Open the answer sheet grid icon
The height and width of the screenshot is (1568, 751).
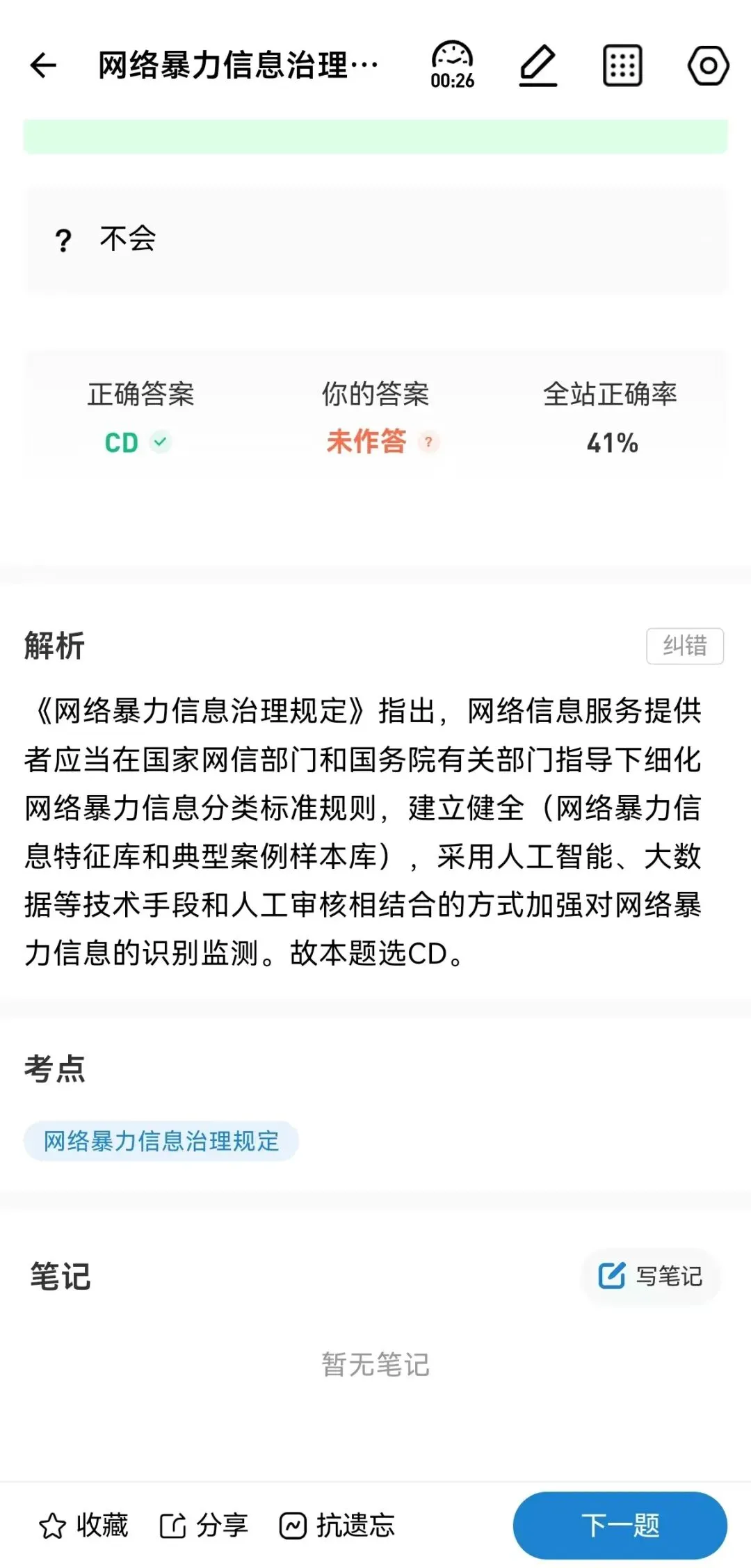622,65
